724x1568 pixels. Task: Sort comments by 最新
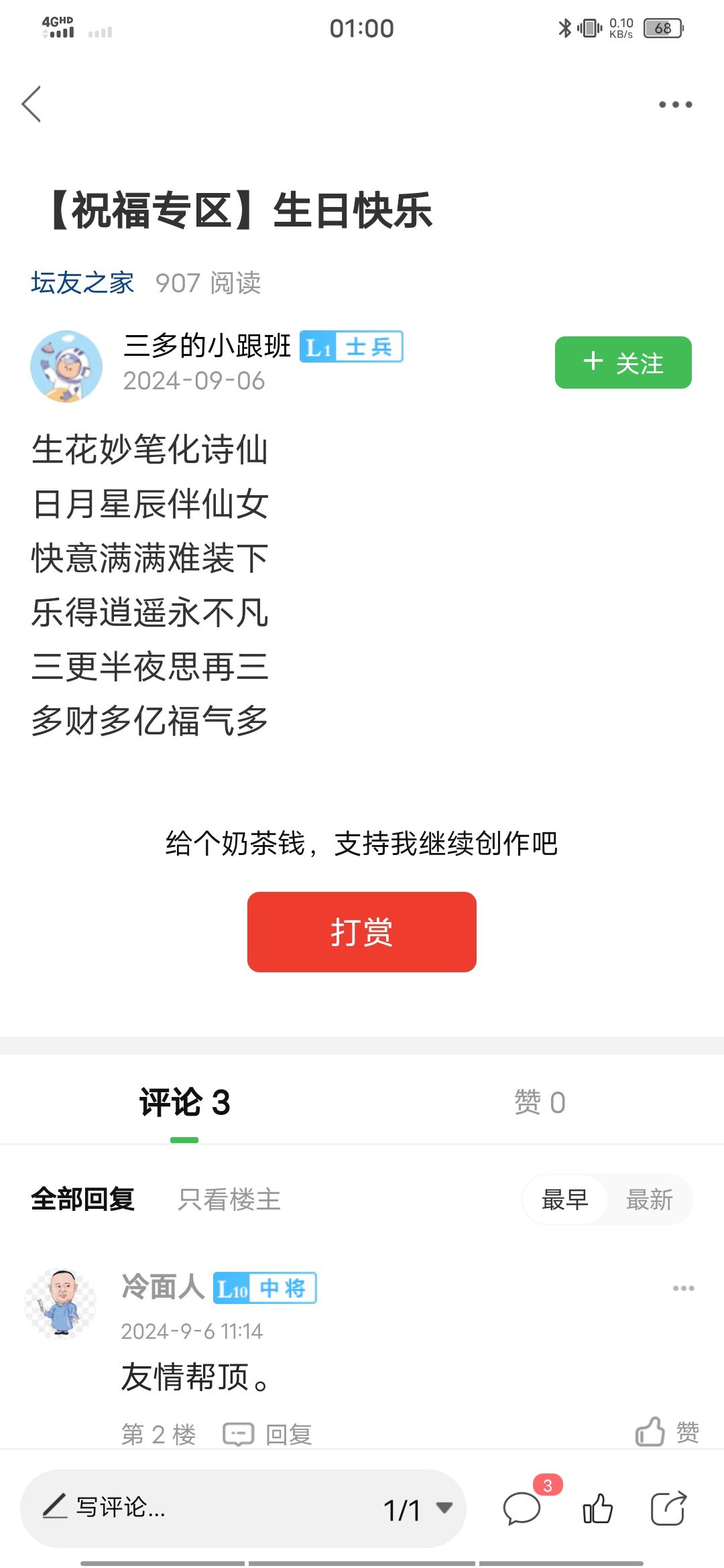[x=649, y=1199]
